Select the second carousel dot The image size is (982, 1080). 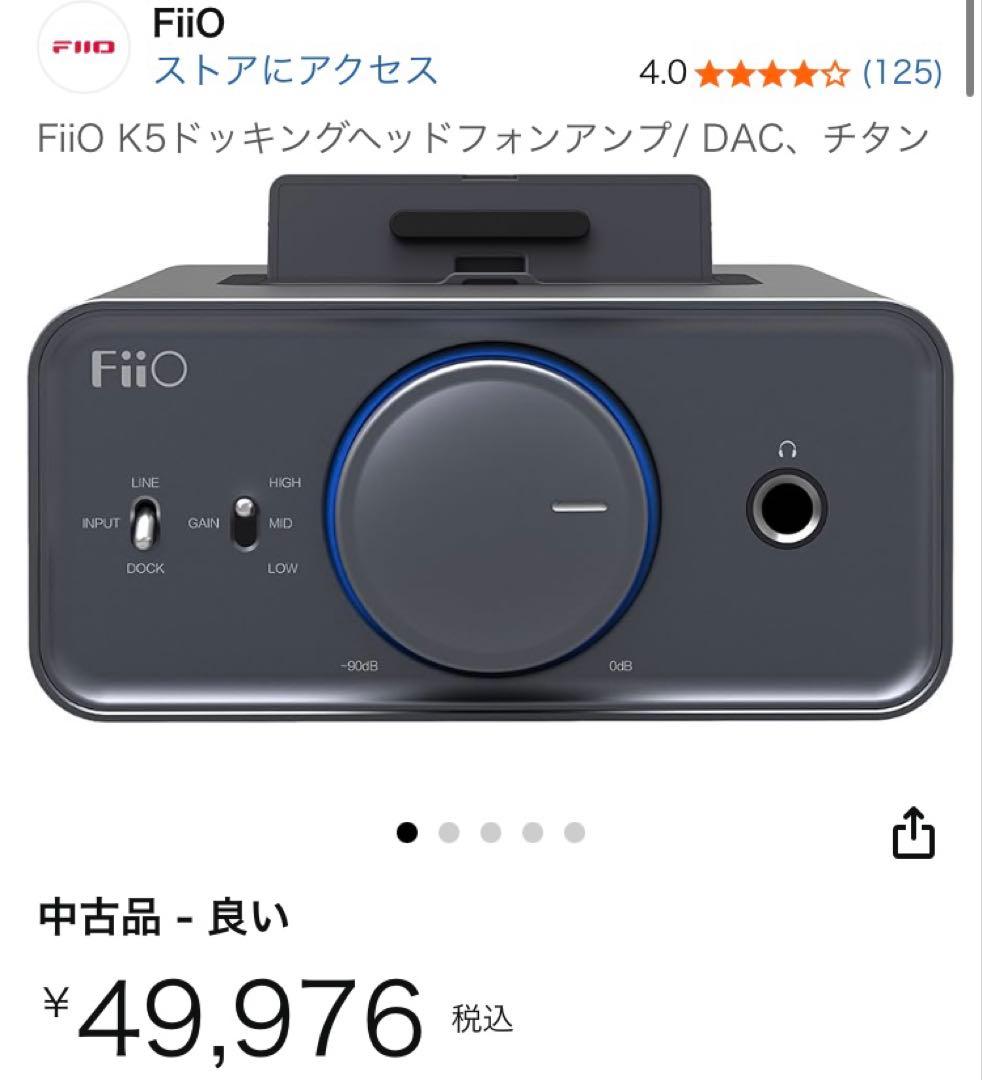[x=448, y=831]
